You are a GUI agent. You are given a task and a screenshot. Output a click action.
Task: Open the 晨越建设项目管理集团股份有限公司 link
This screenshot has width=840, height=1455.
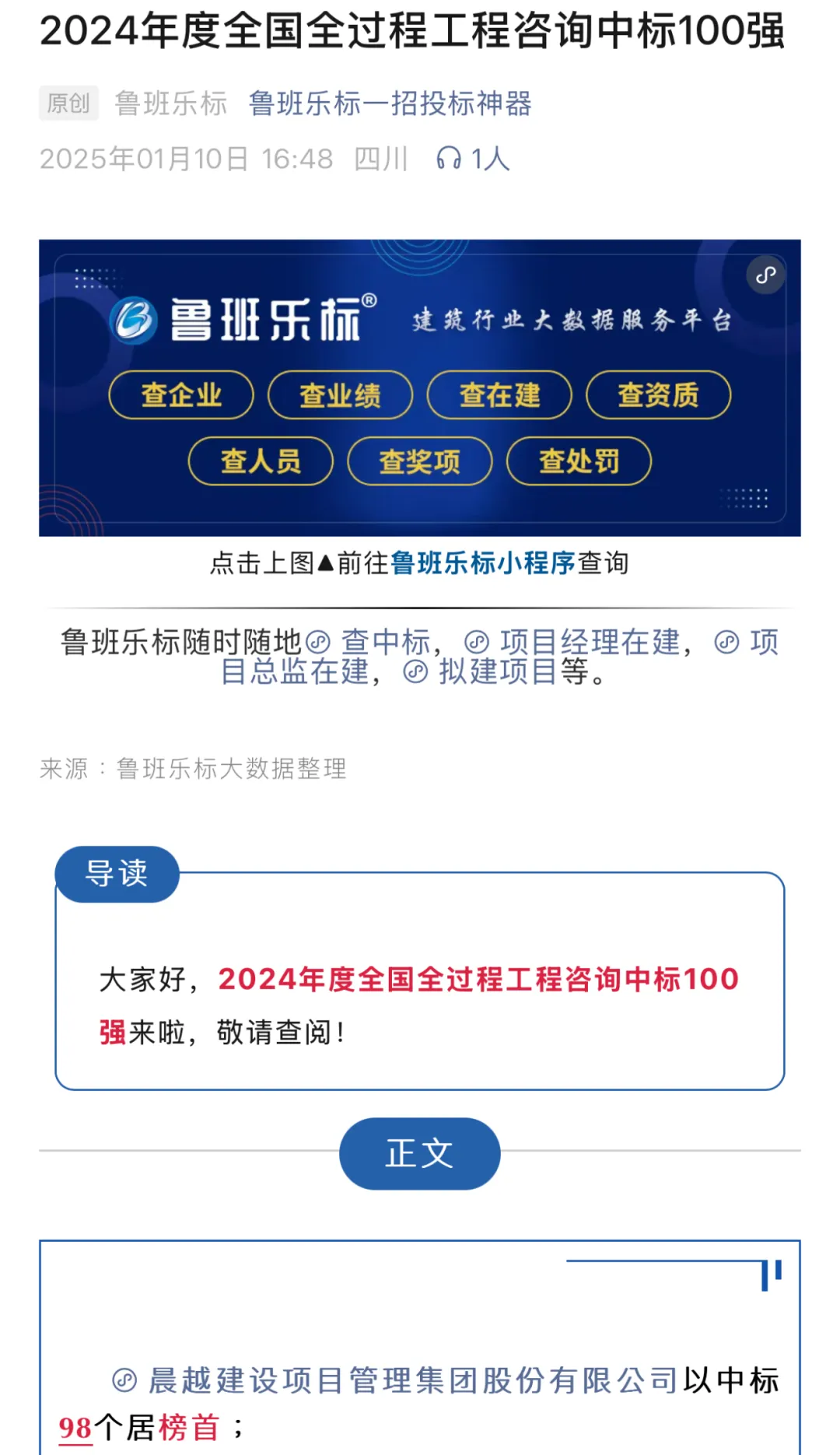412,1381
